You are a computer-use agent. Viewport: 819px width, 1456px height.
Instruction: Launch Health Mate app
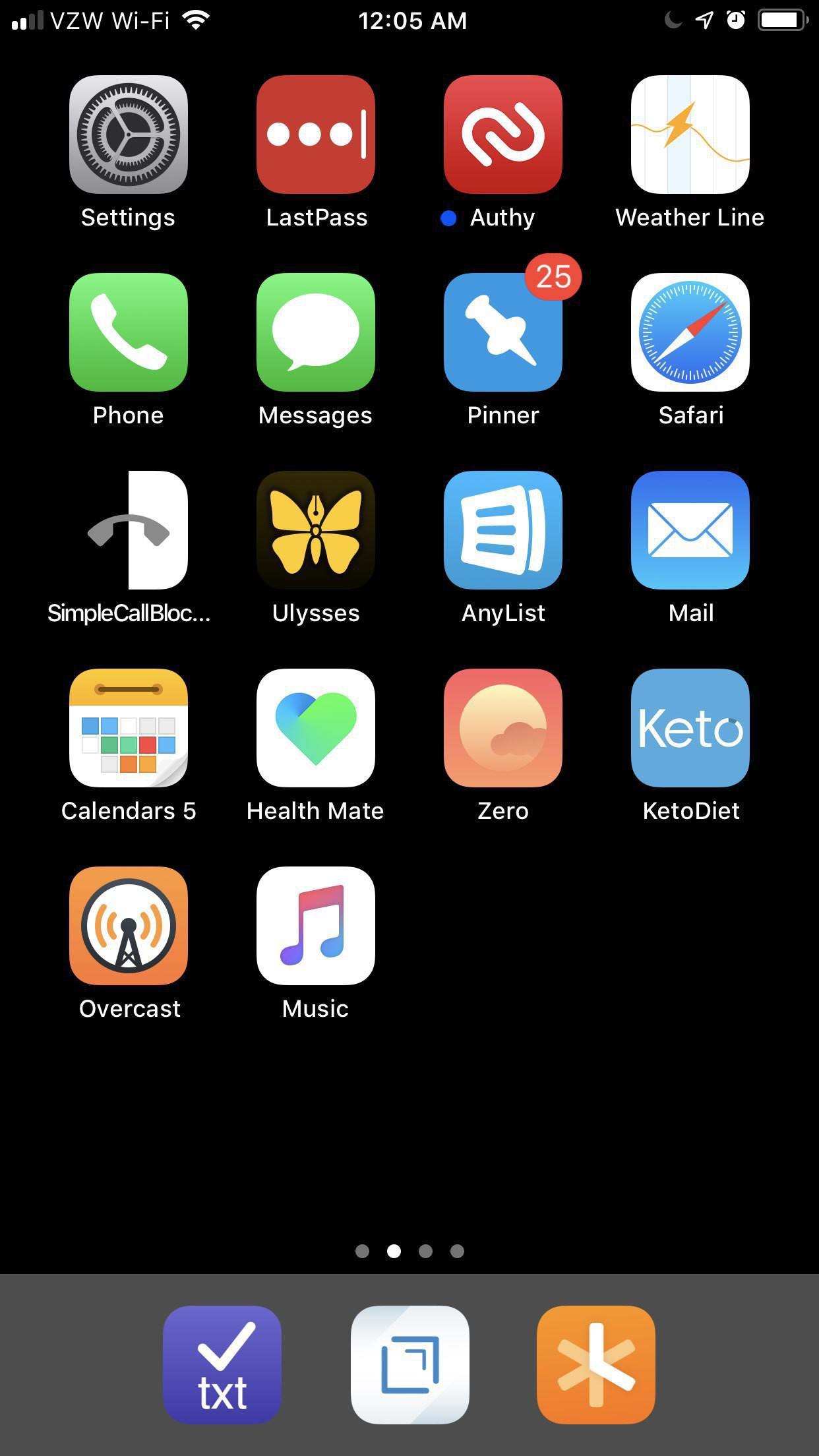tap(316, 728)
